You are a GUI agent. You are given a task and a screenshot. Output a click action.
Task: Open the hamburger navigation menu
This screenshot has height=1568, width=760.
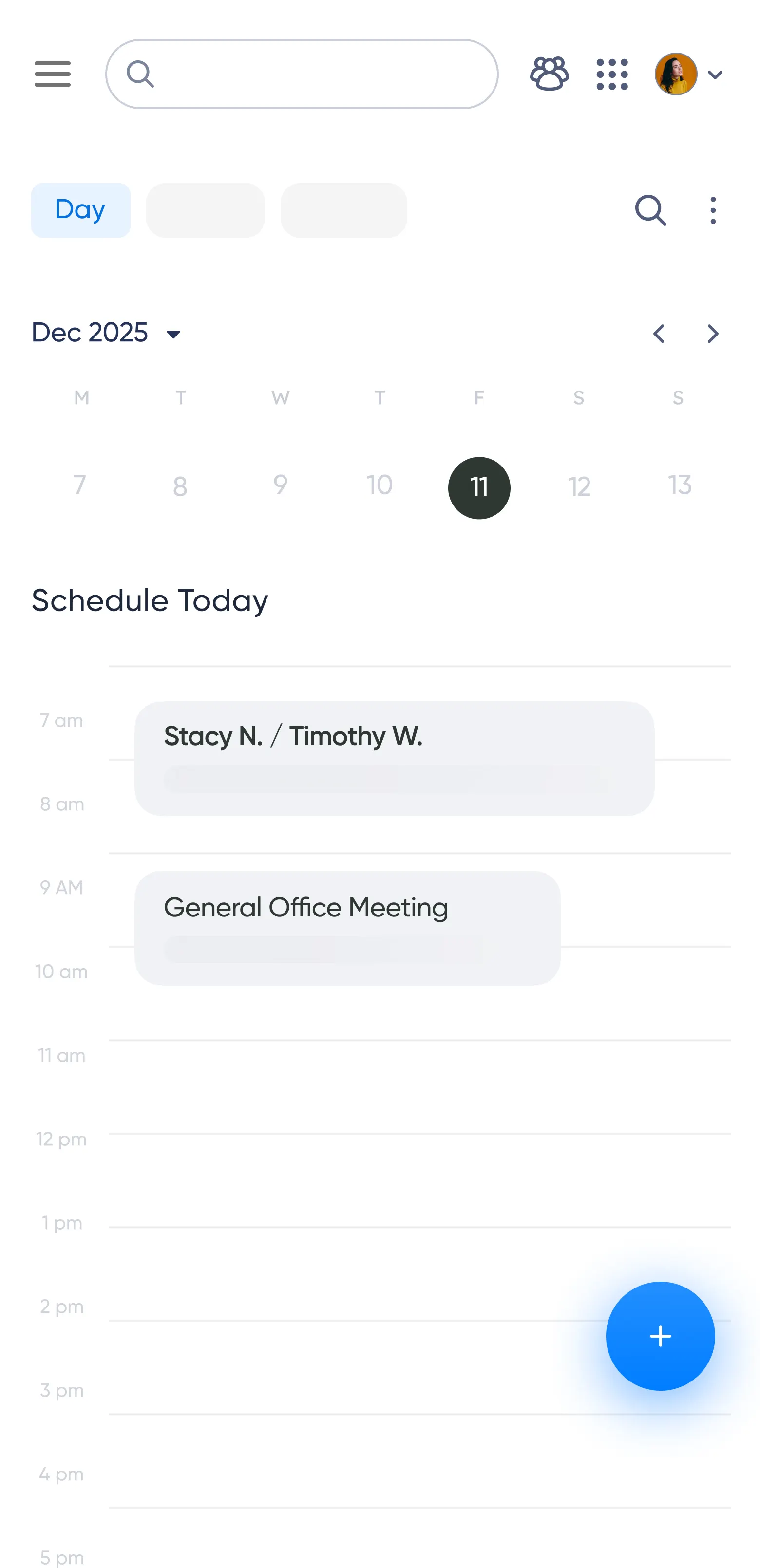coord(53,74)
